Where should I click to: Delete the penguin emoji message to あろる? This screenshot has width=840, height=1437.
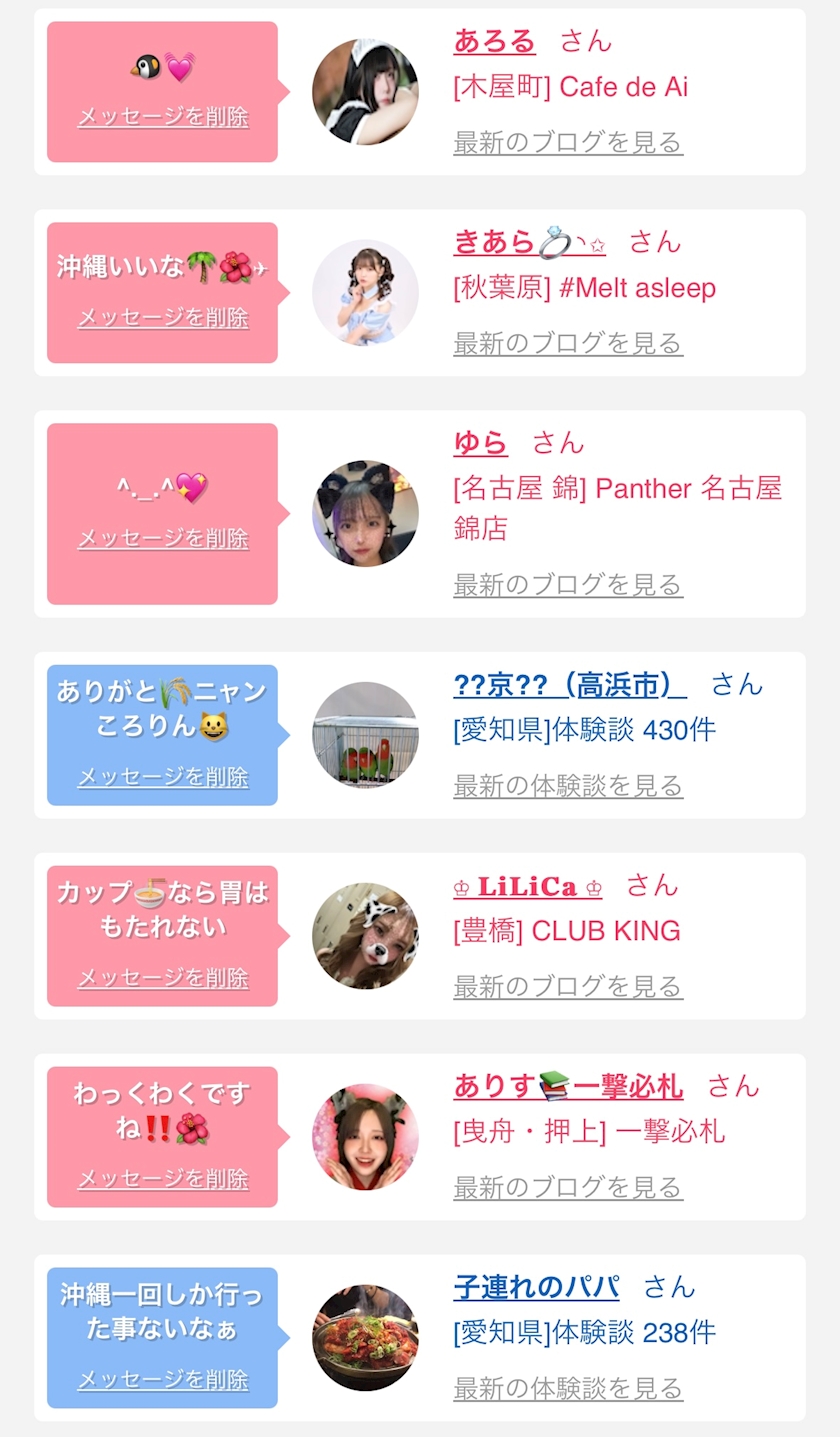point(163,117)
